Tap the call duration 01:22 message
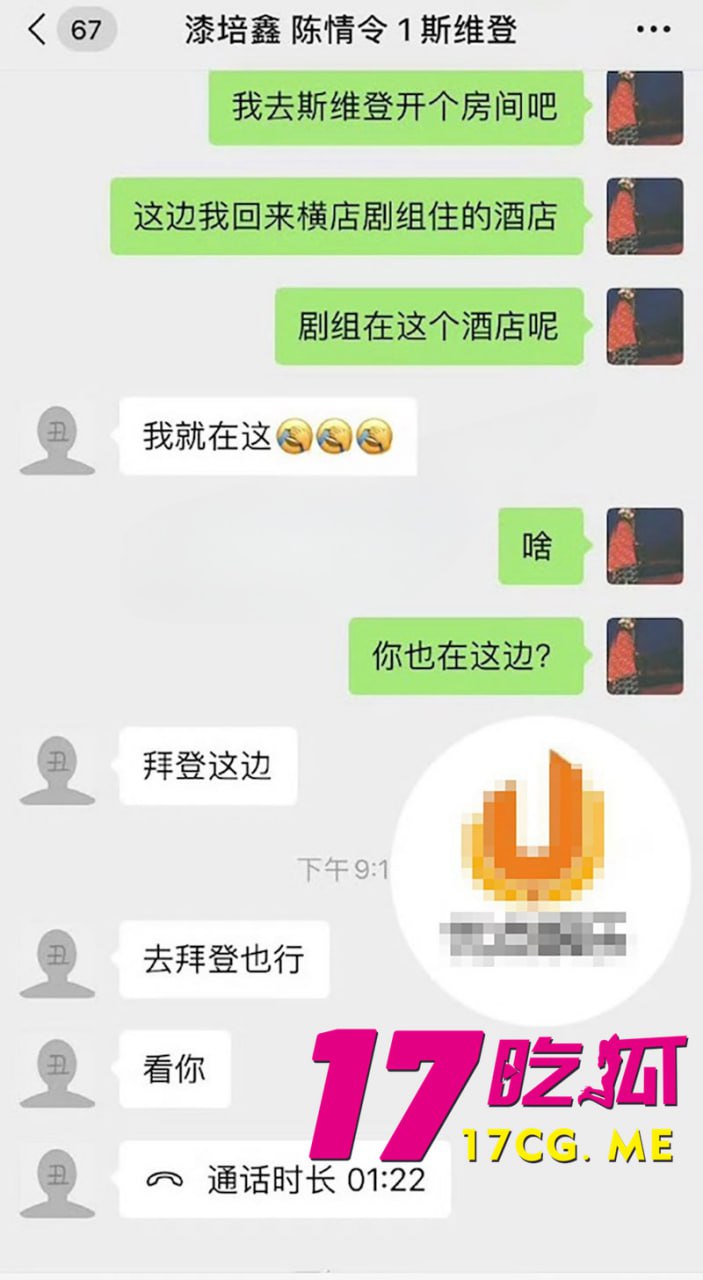 285,1180
